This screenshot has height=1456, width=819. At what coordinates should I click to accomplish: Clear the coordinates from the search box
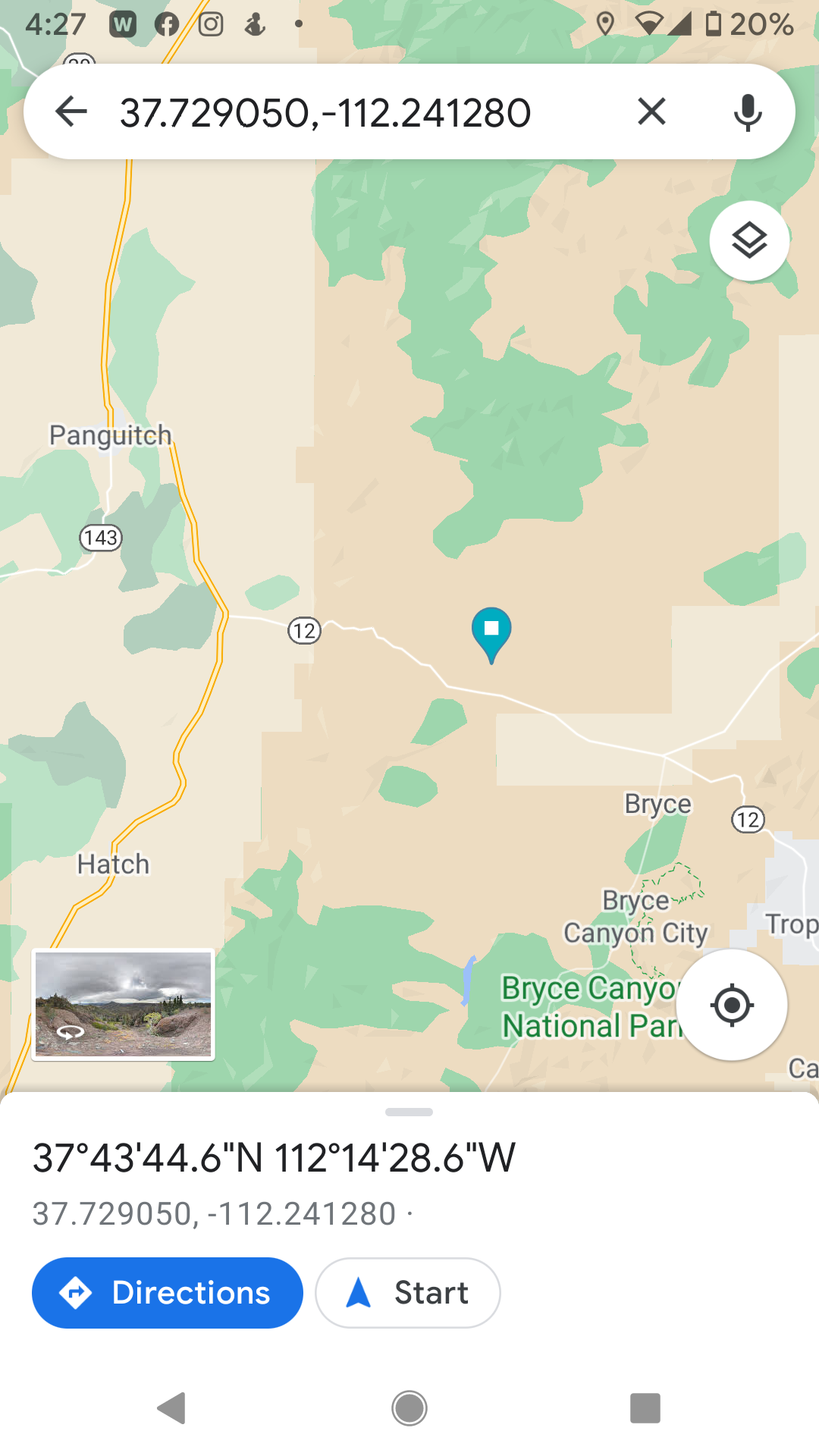(651, 112)
